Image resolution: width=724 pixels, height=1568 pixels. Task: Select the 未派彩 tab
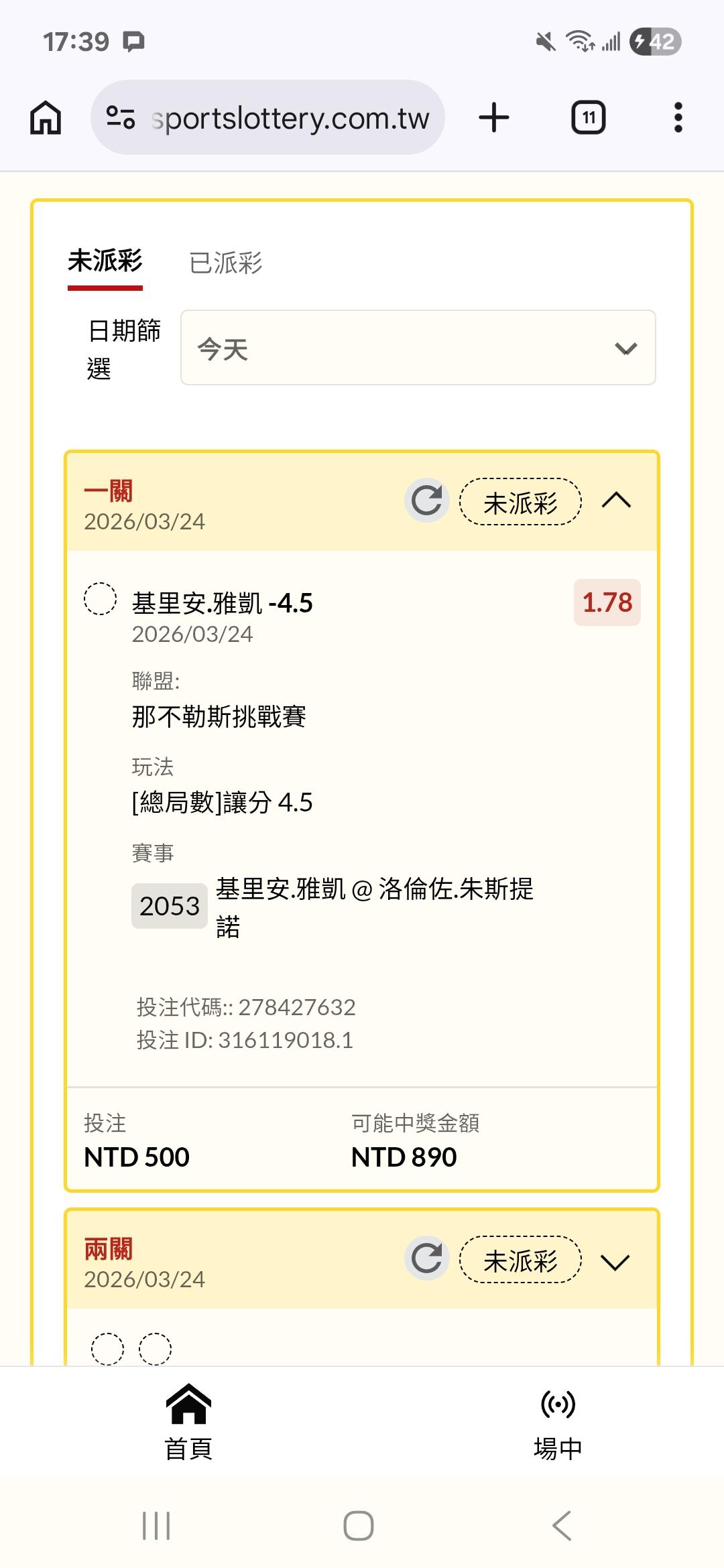(105, 261)
